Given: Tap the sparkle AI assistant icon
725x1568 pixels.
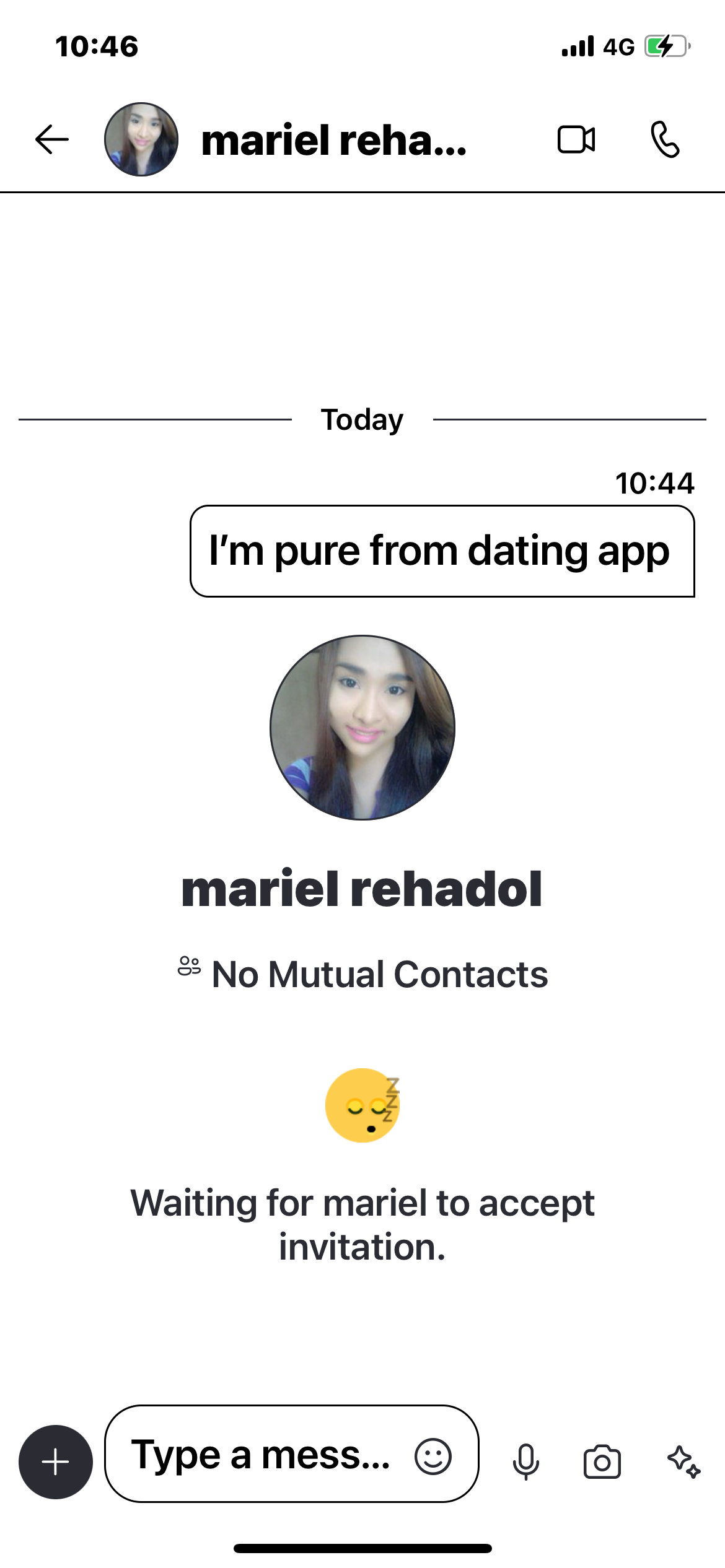Looking at the screenshot, I should tap(683, 1461).
